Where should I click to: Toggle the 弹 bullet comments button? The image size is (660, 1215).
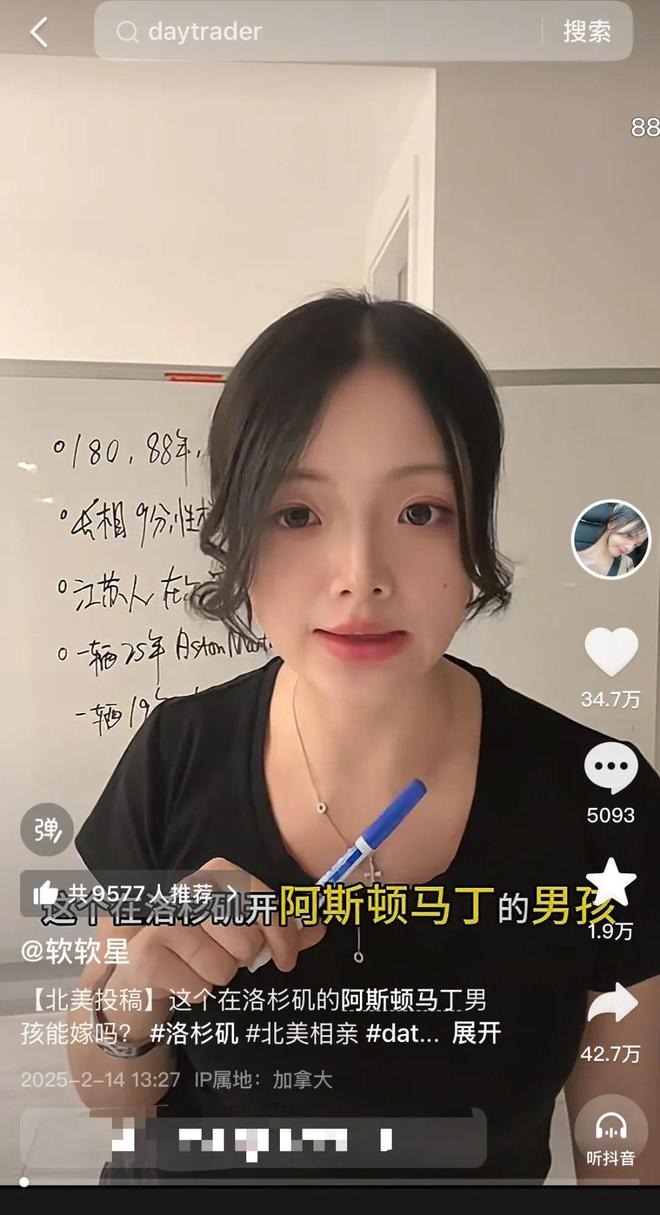(47, 830)
